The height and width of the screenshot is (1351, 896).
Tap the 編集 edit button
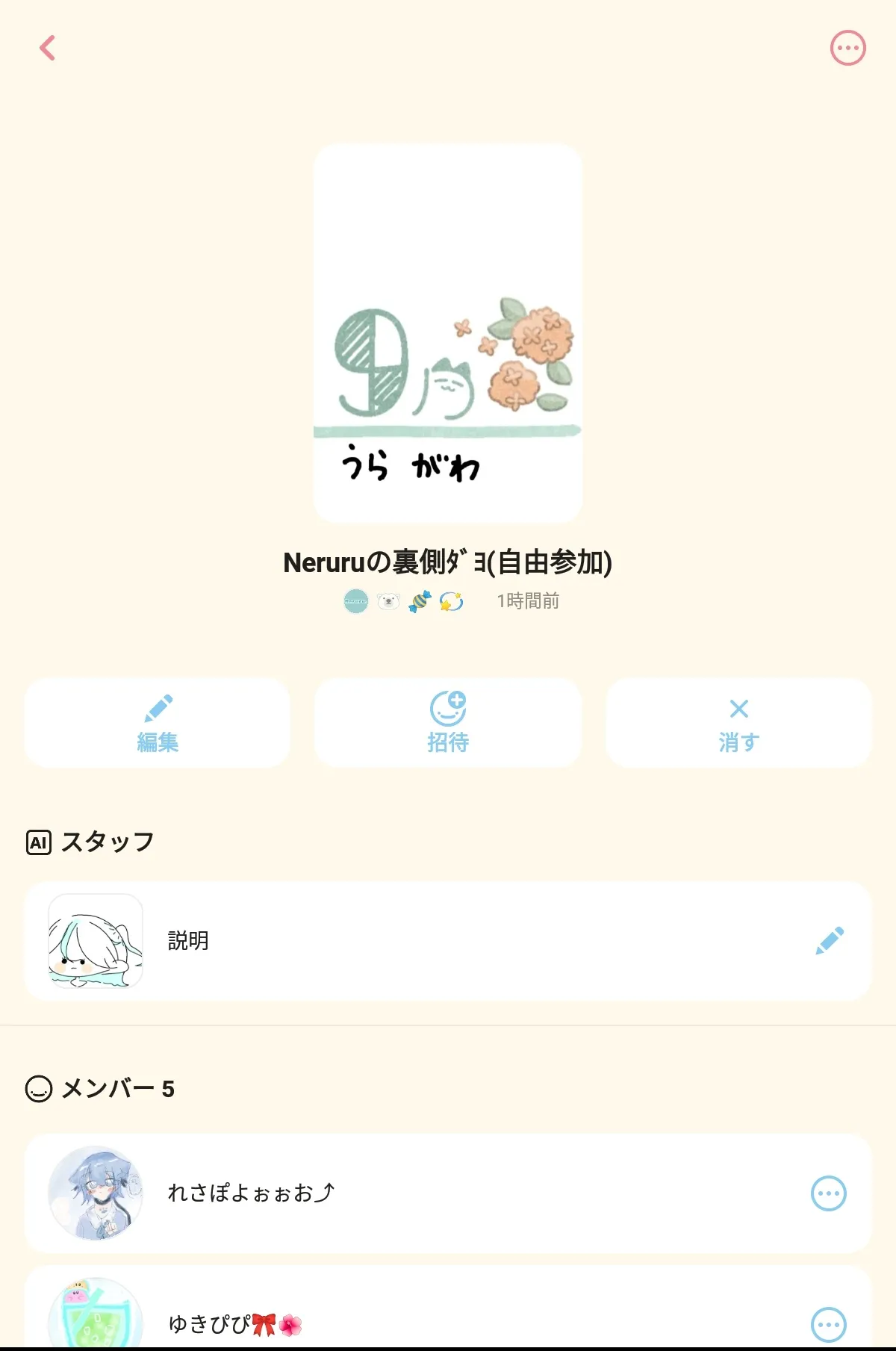point(158,723)
